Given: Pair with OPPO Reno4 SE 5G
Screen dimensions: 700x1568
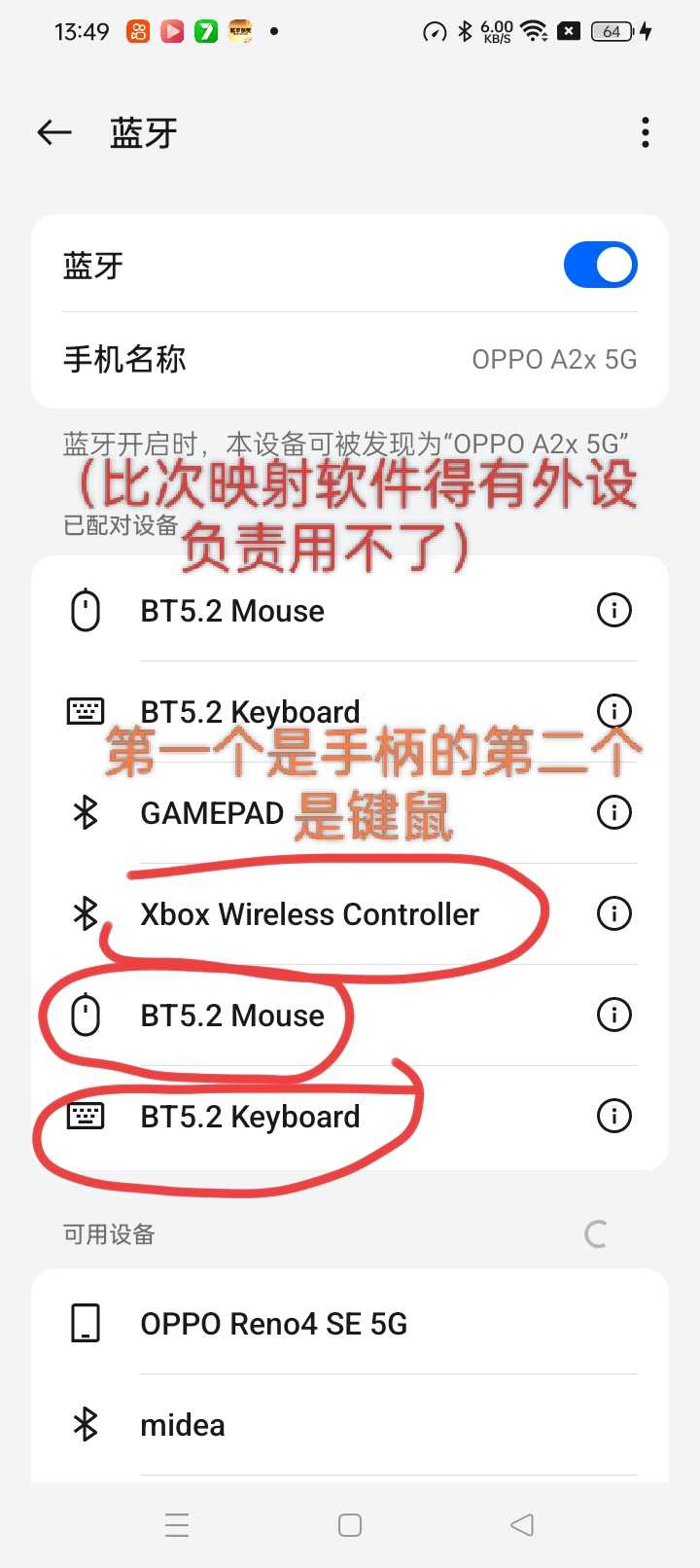Looking at the screenshot, I should 273,1324.
